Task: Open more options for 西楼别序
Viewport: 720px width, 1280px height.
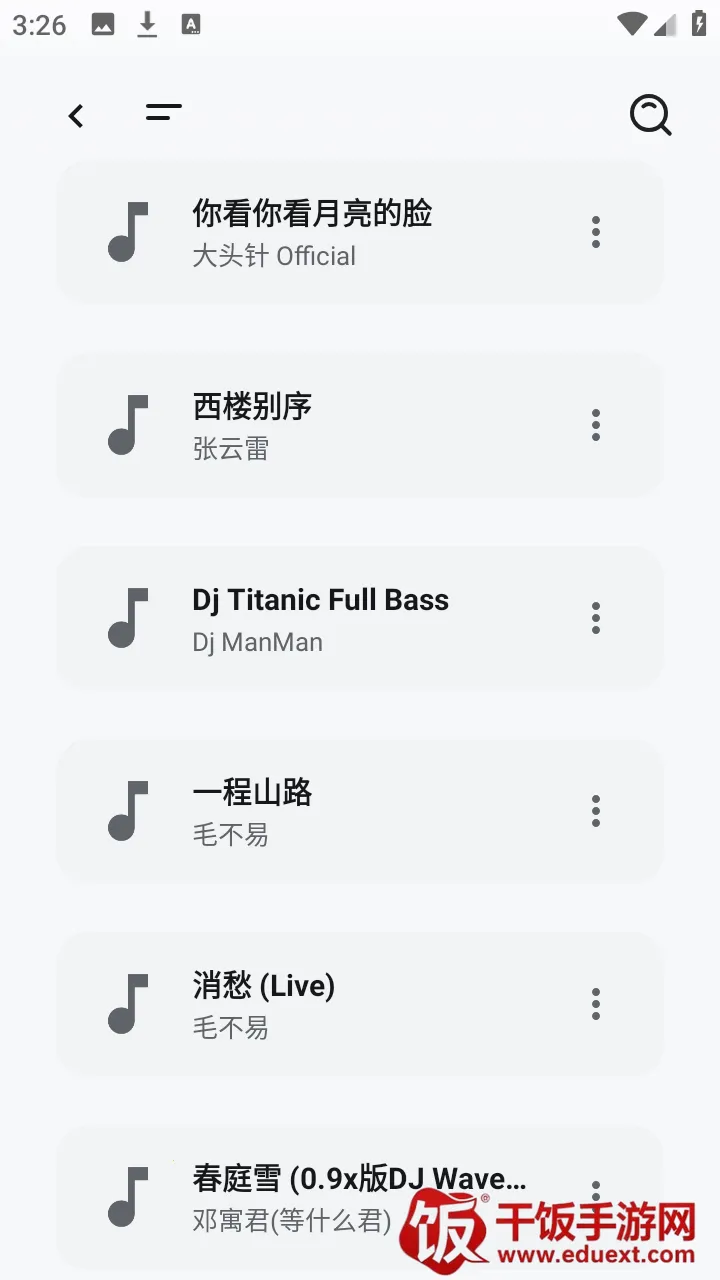Action: click(596, 425)
